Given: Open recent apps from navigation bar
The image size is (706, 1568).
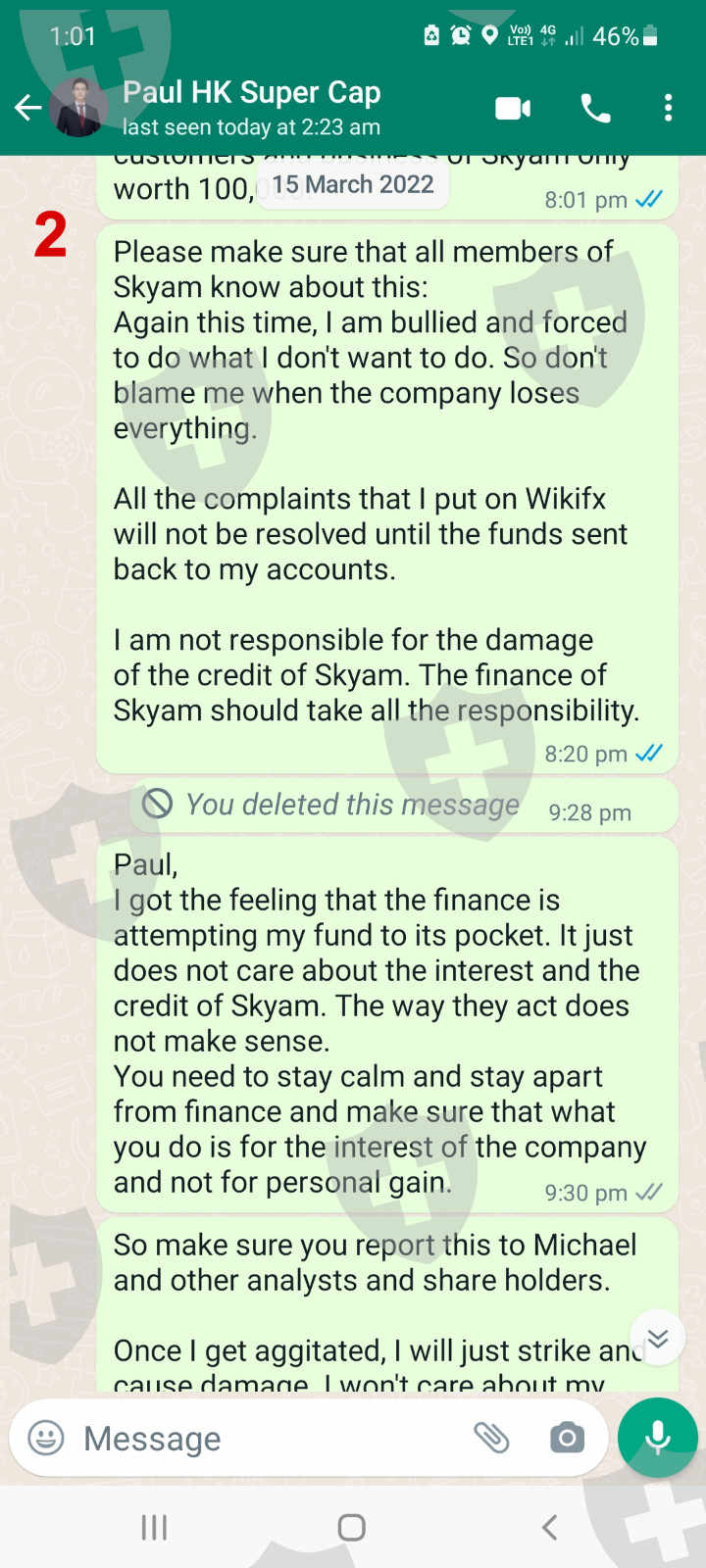Looking at the screenshot, I should [x=154, y=1527].
